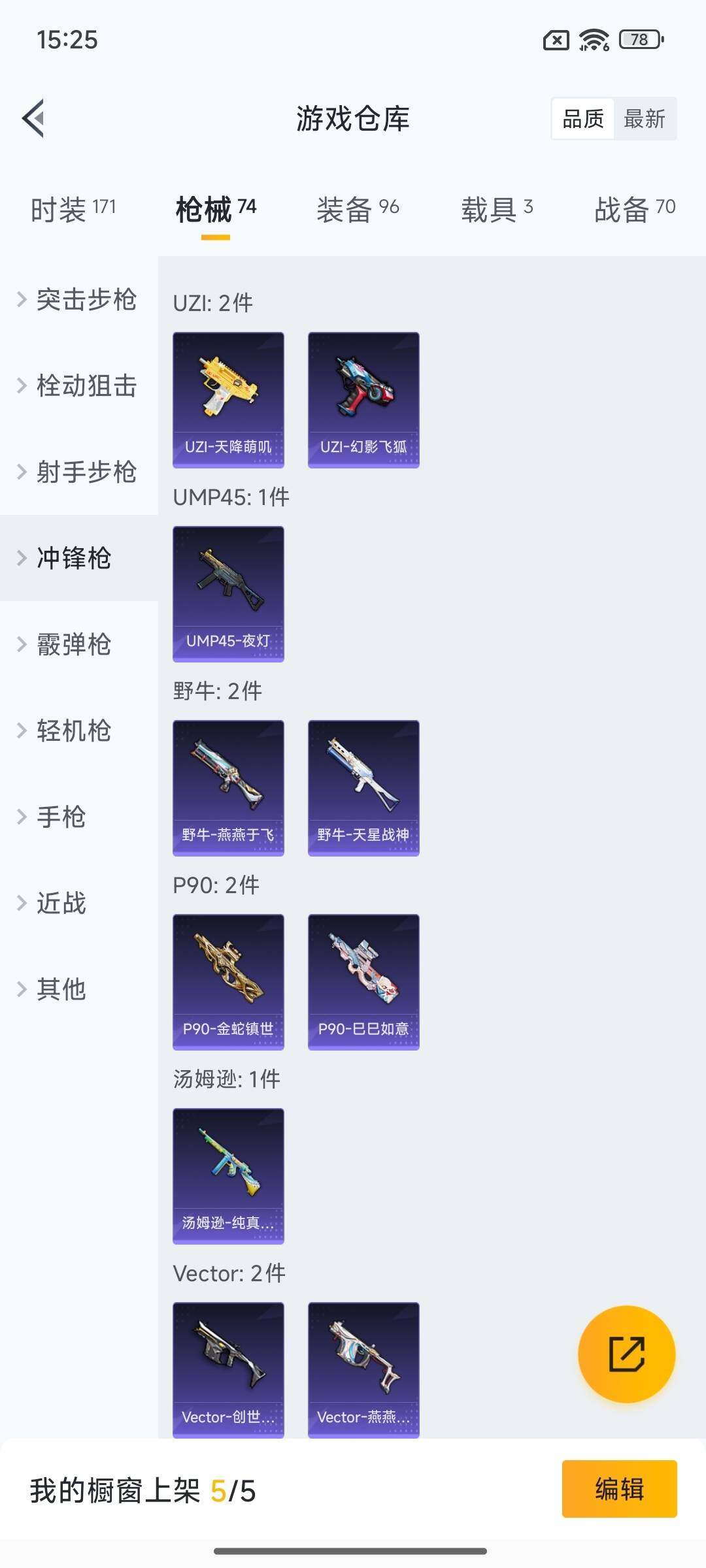Screen dimensions: 706x1568
Task: Switch sorting to 最新
Action: tap(645, 118)
